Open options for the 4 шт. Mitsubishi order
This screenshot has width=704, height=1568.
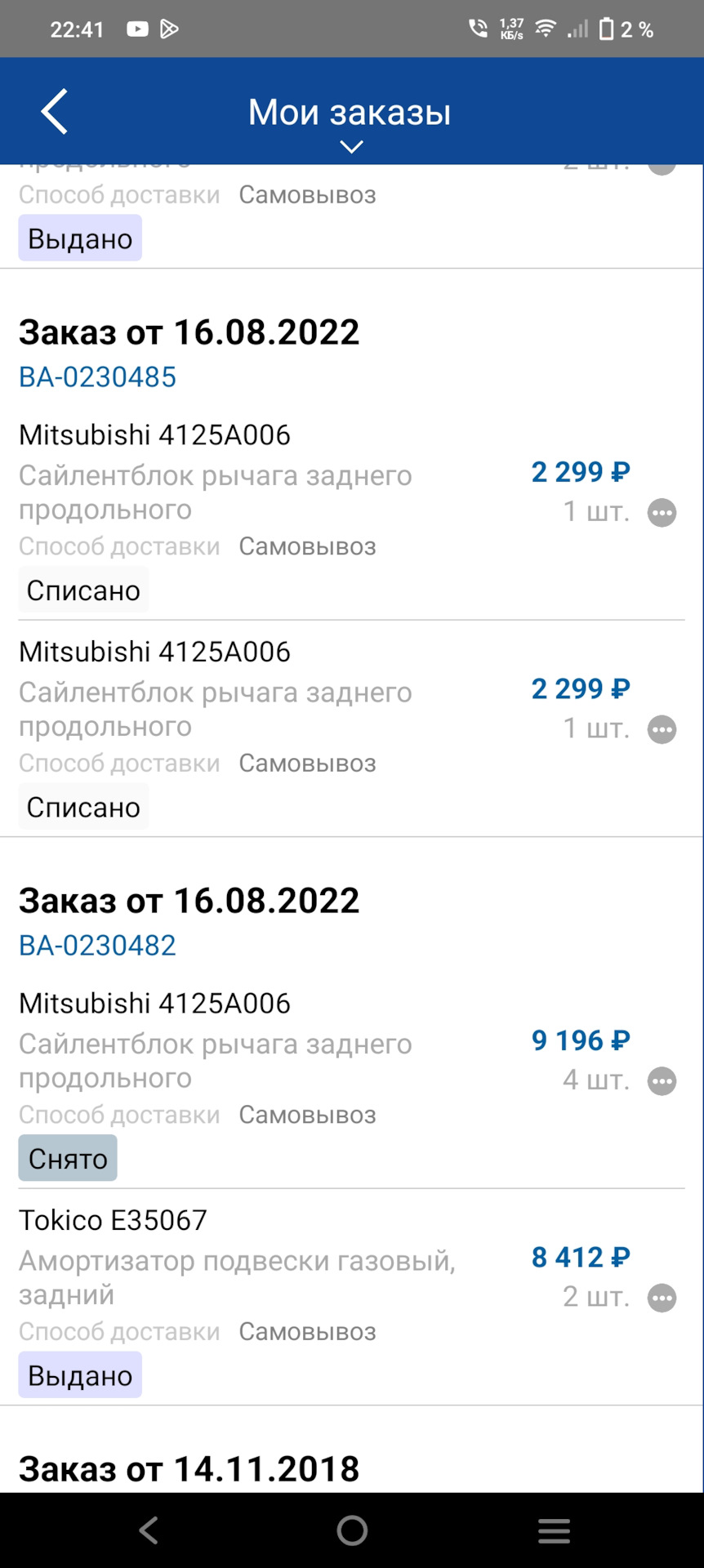point(662,1081)
